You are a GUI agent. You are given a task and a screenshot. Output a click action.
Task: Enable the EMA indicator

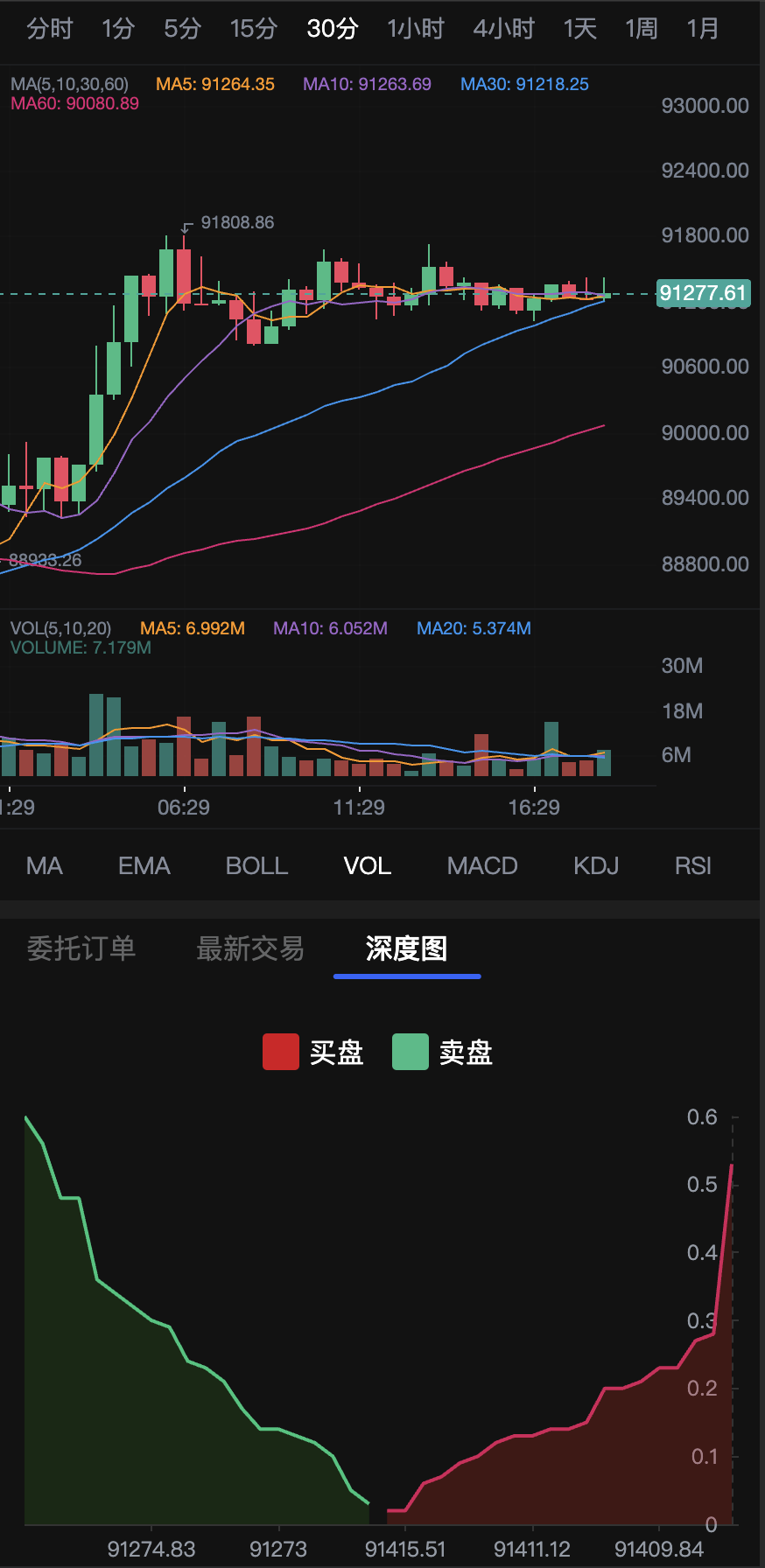pos(144,866)
